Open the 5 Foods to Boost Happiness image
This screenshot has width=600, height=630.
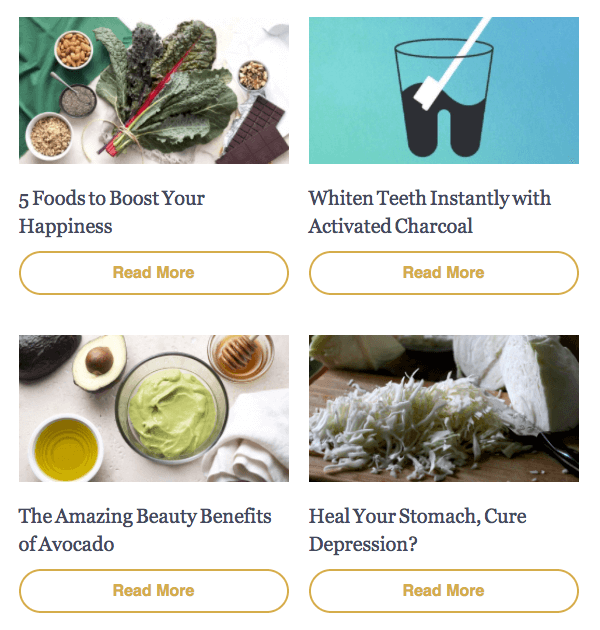[153, 90]
